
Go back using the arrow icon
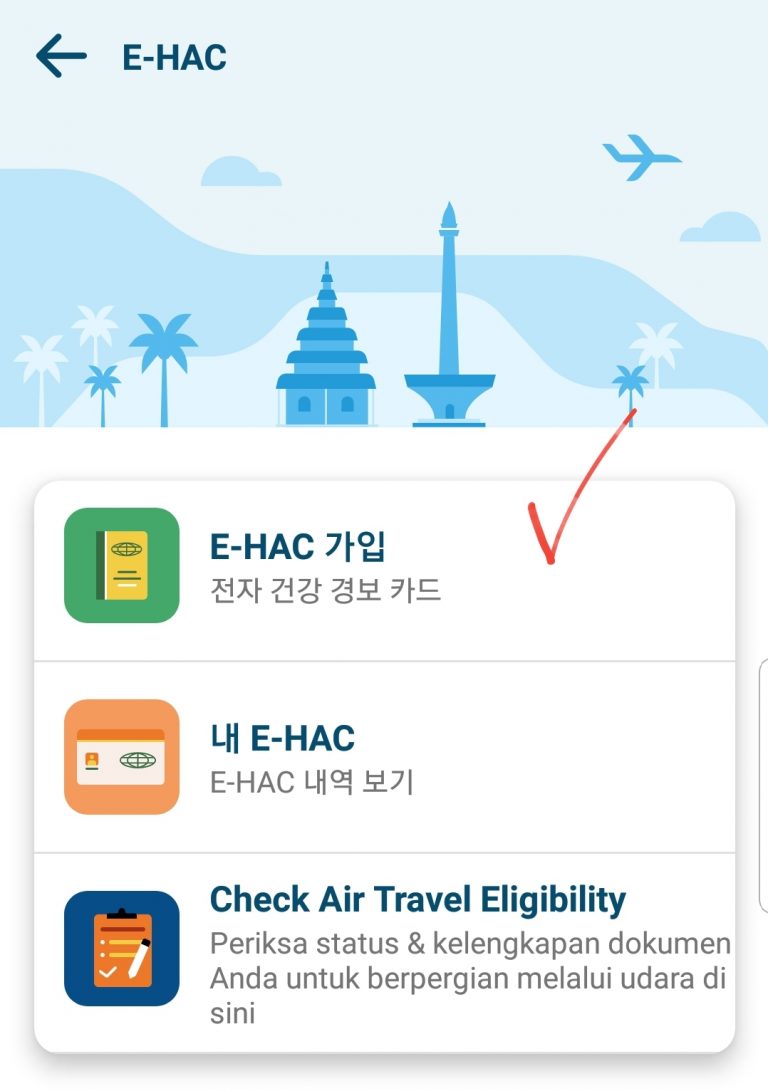tap(61, 57)
